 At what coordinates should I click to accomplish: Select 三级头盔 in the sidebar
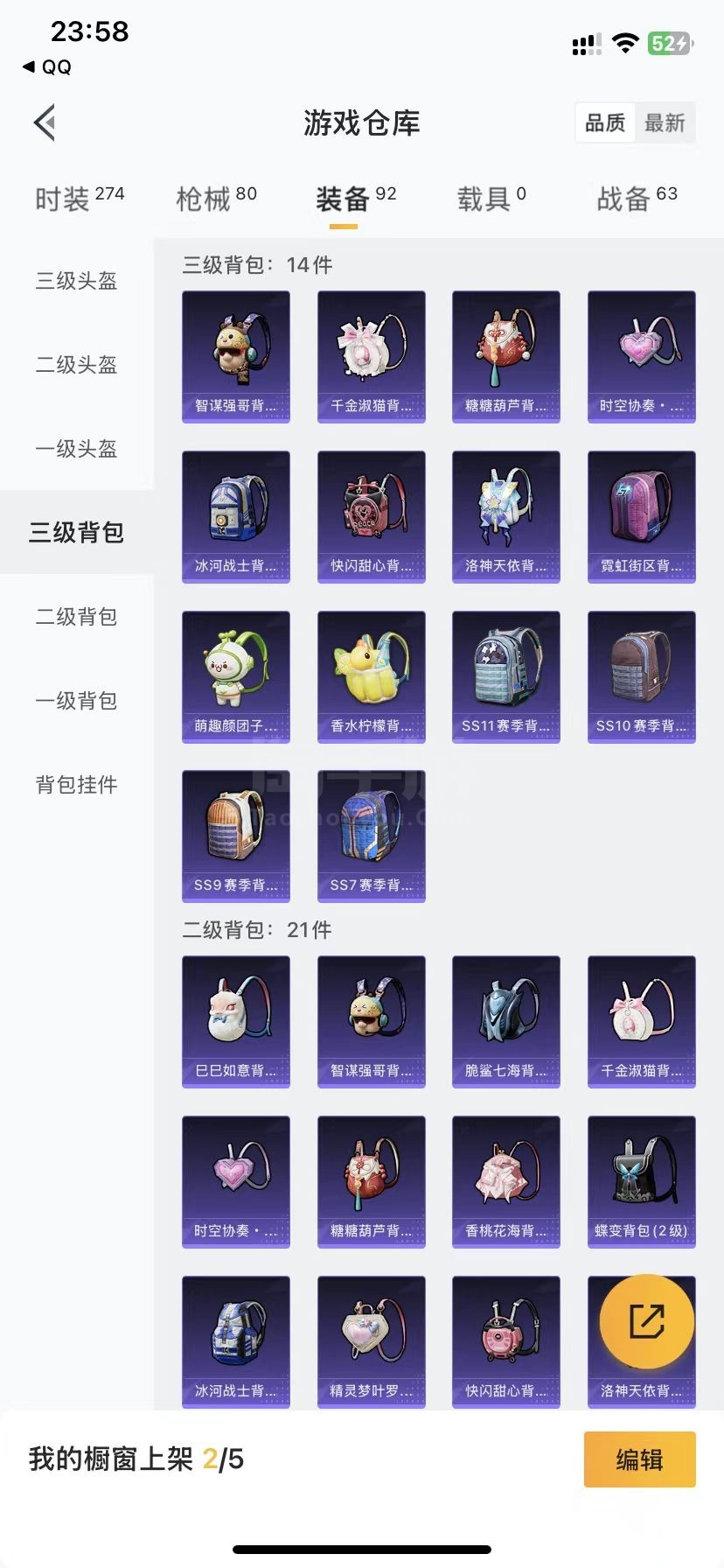pos(76,281)
